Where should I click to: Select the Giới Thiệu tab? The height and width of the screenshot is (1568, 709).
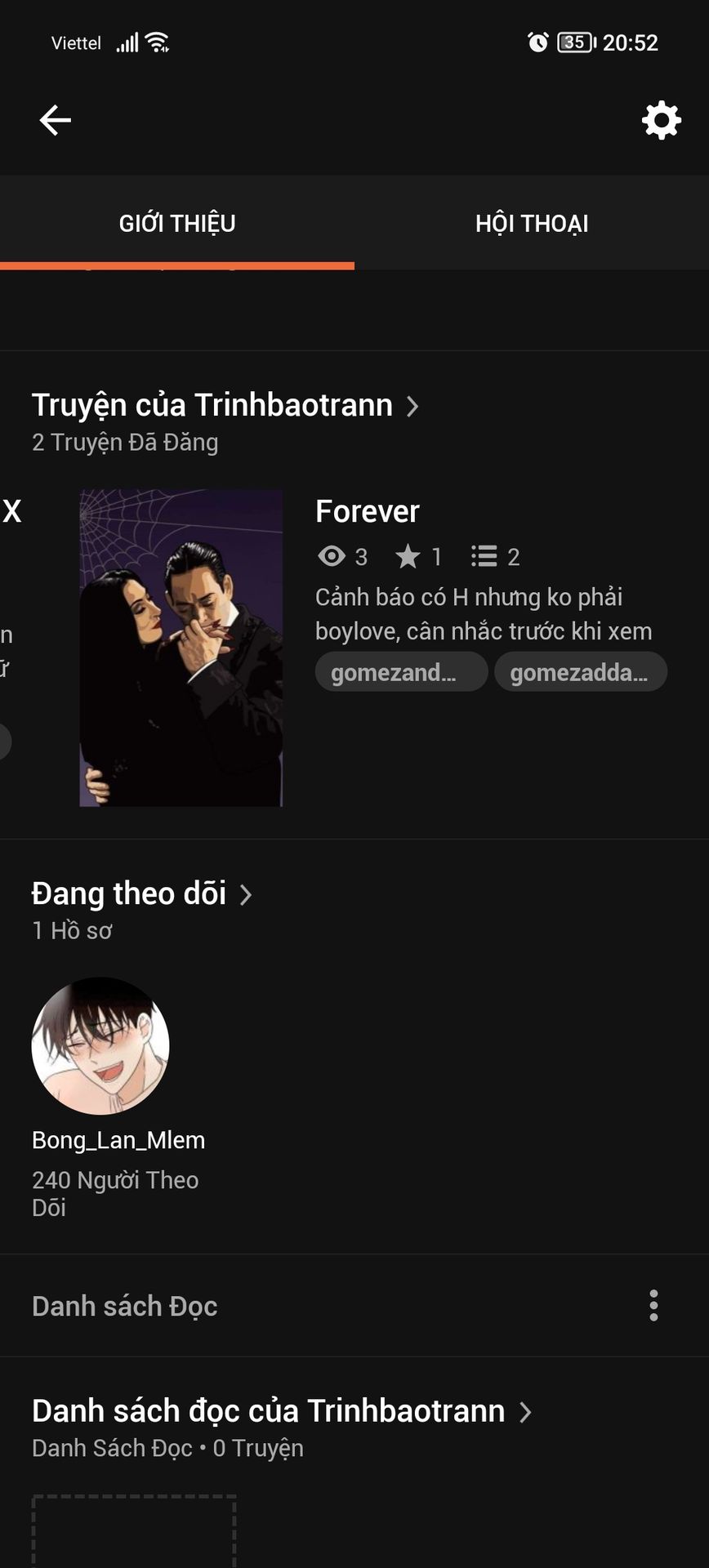tap(177, 223)
